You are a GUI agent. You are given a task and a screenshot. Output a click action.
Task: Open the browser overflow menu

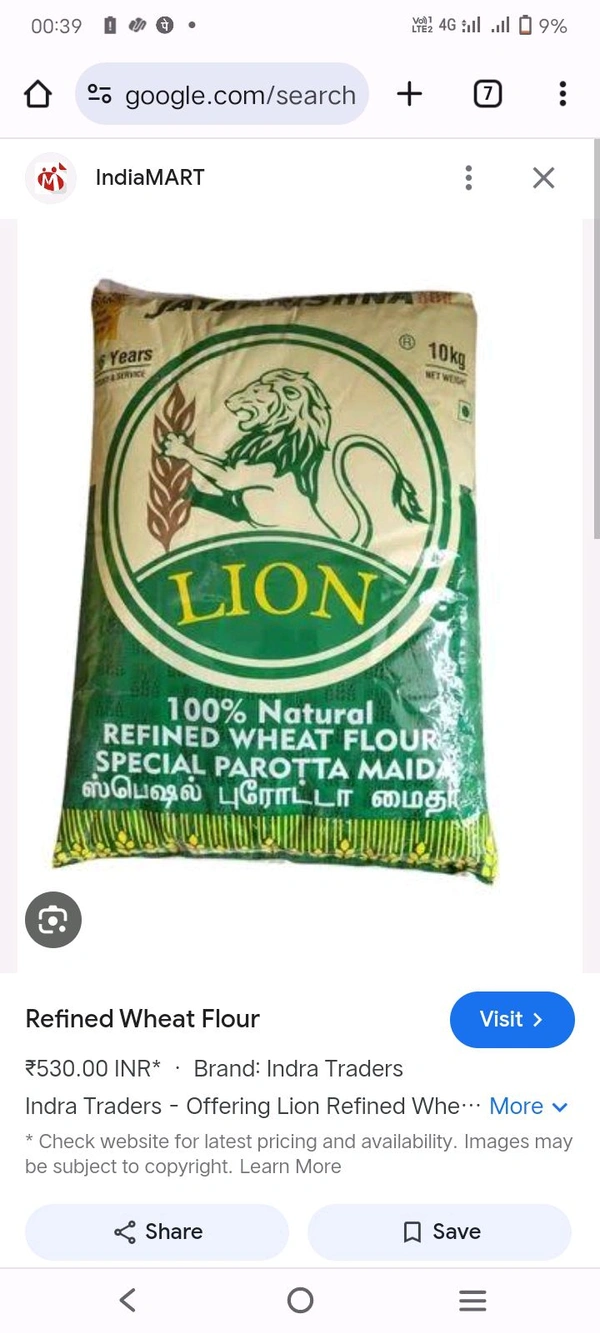[562, 95]
